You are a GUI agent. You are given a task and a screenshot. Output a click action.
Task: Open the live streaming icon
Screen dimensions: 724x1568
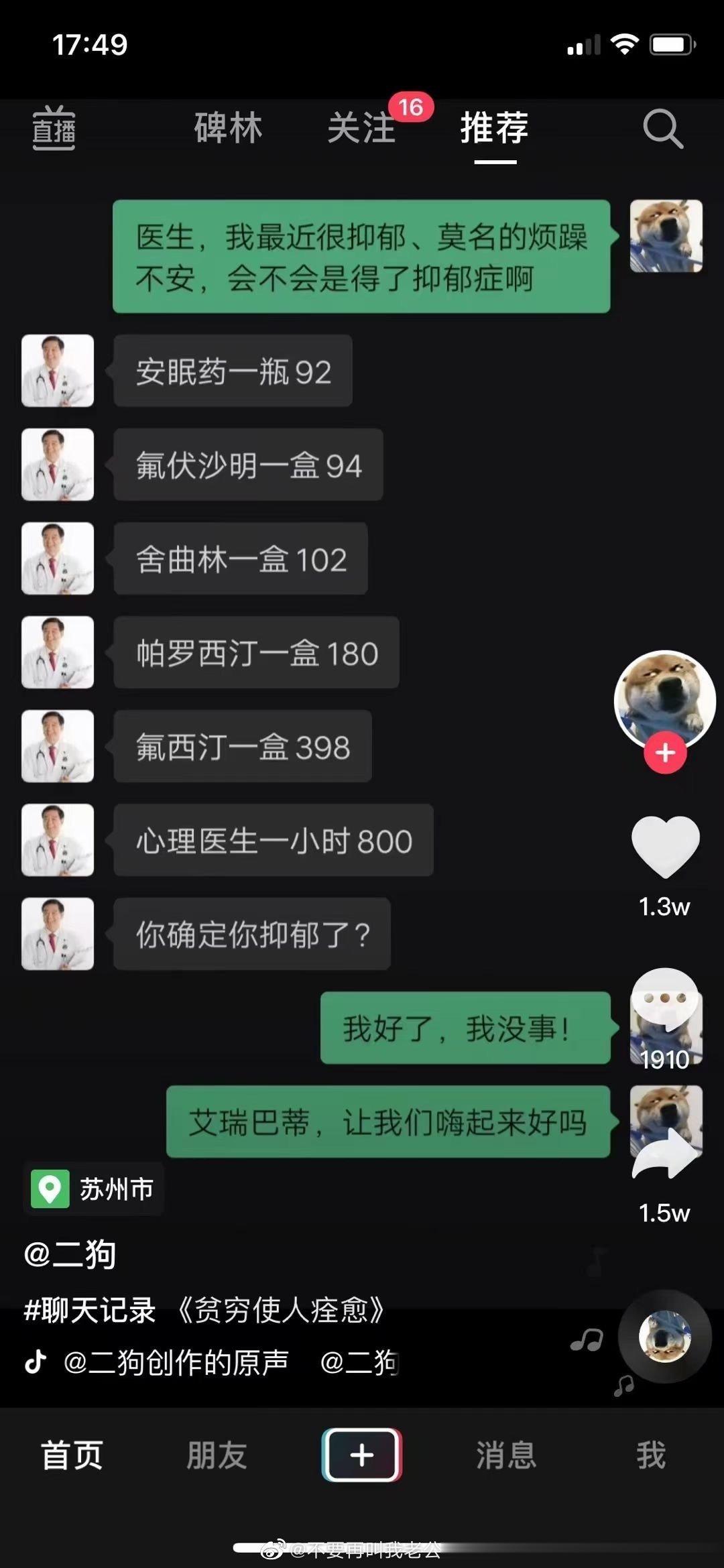tap(54, 127)
